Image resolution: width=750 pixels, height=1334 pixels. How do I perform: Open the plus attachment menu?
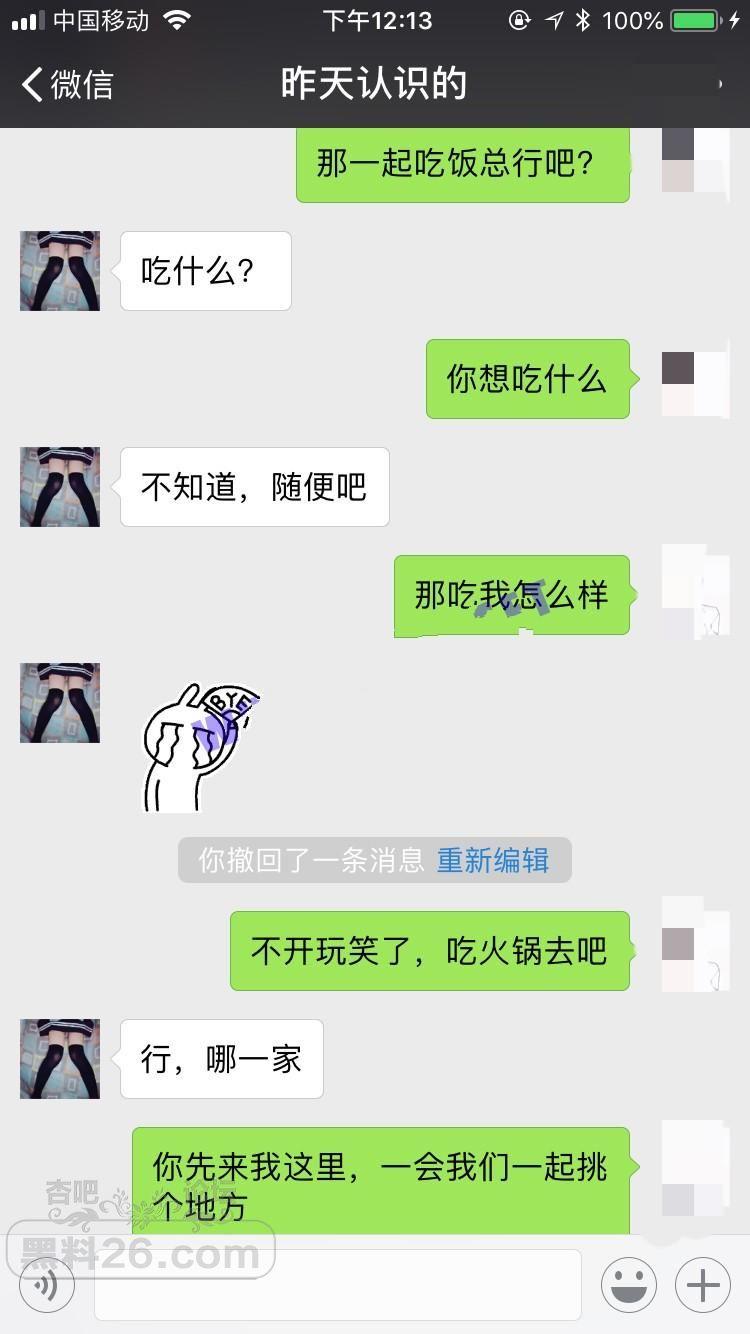[x=703, y=1285]
